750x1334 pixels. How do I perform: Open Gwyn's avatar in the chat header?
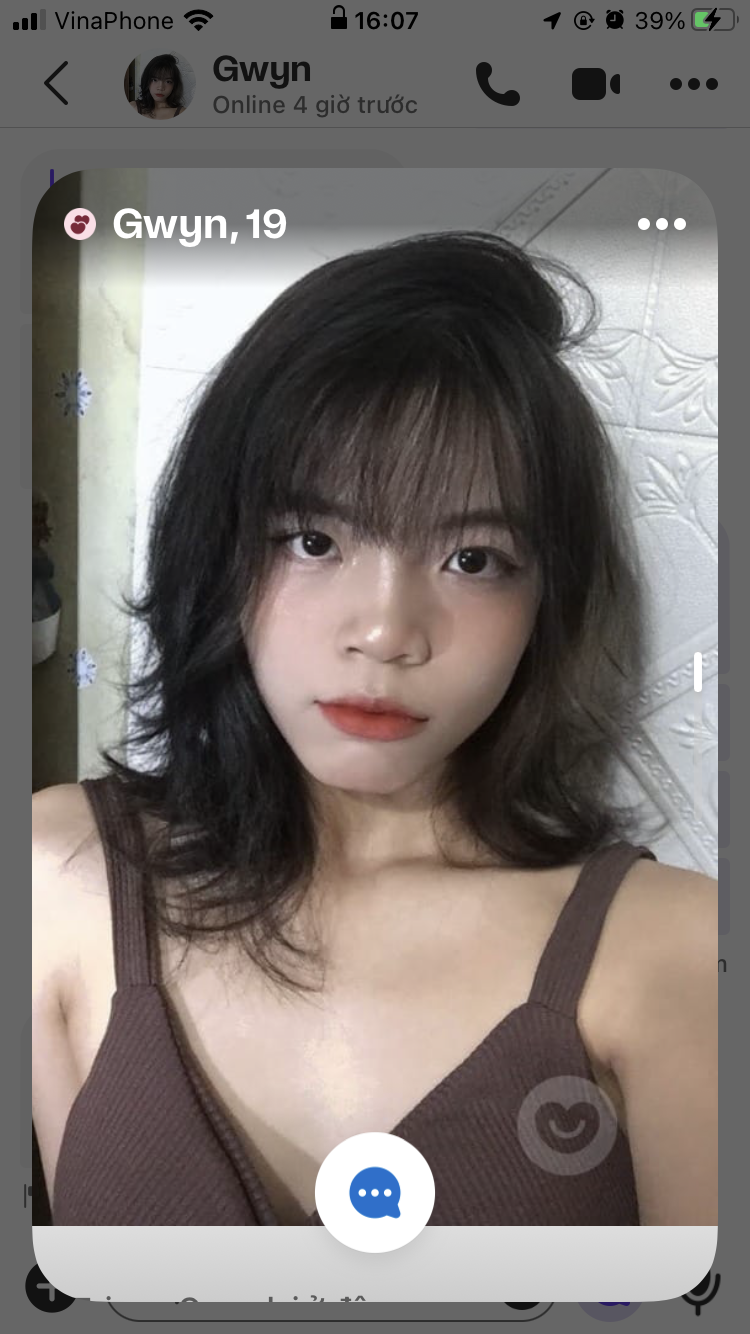click(x=159, y=85)
